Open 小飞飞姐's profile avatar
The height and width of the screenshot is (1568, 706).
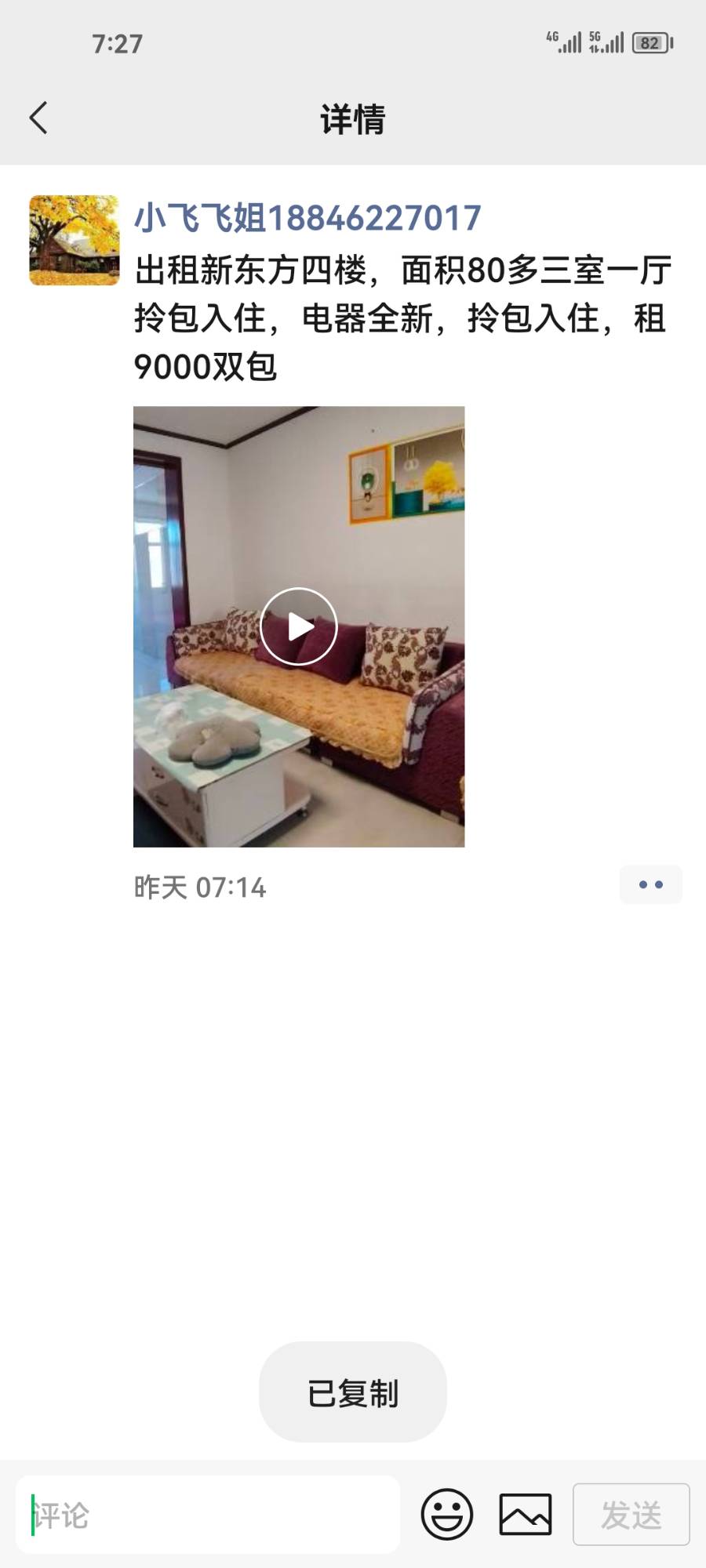(75, 240)
